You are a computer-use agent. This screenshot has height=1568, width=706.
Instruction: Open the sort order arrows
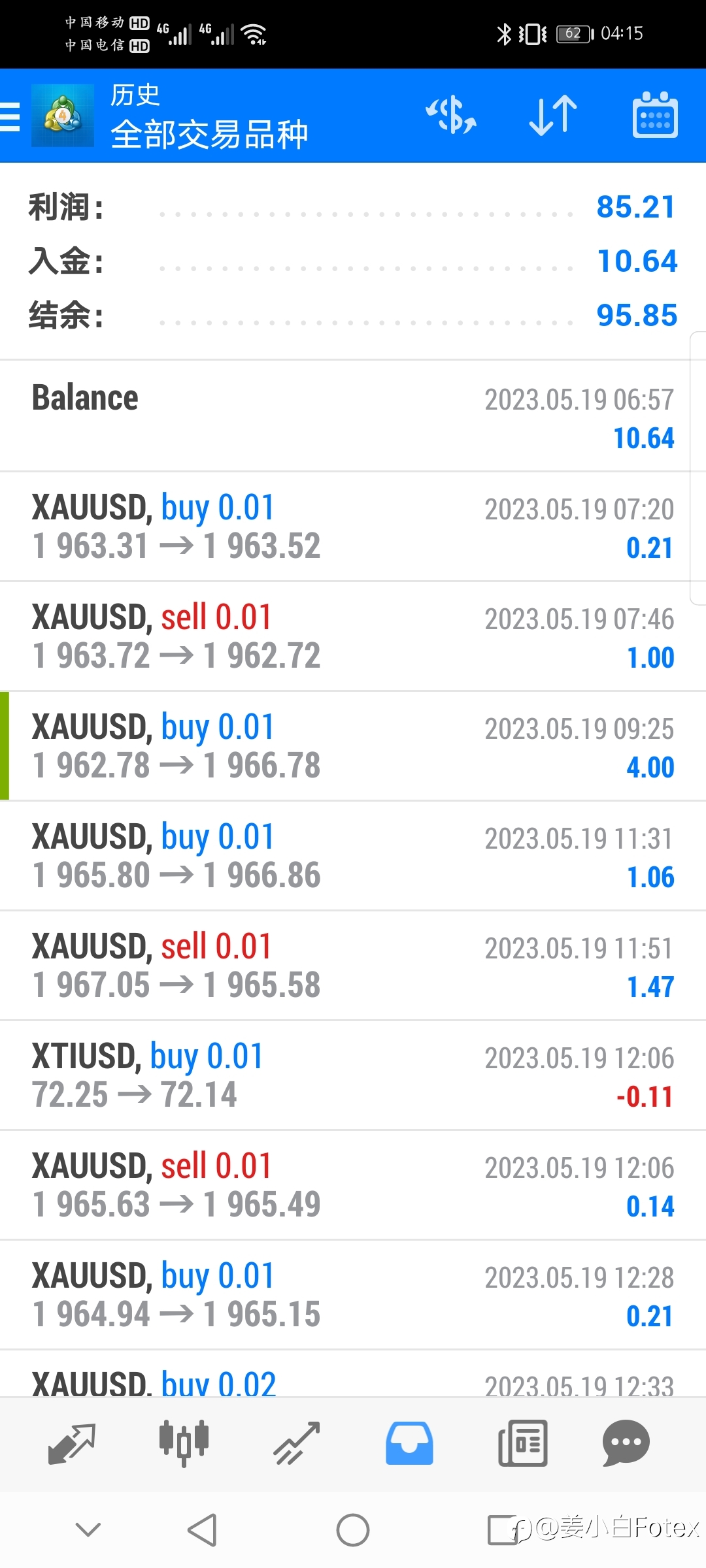(x=553, y=116)
